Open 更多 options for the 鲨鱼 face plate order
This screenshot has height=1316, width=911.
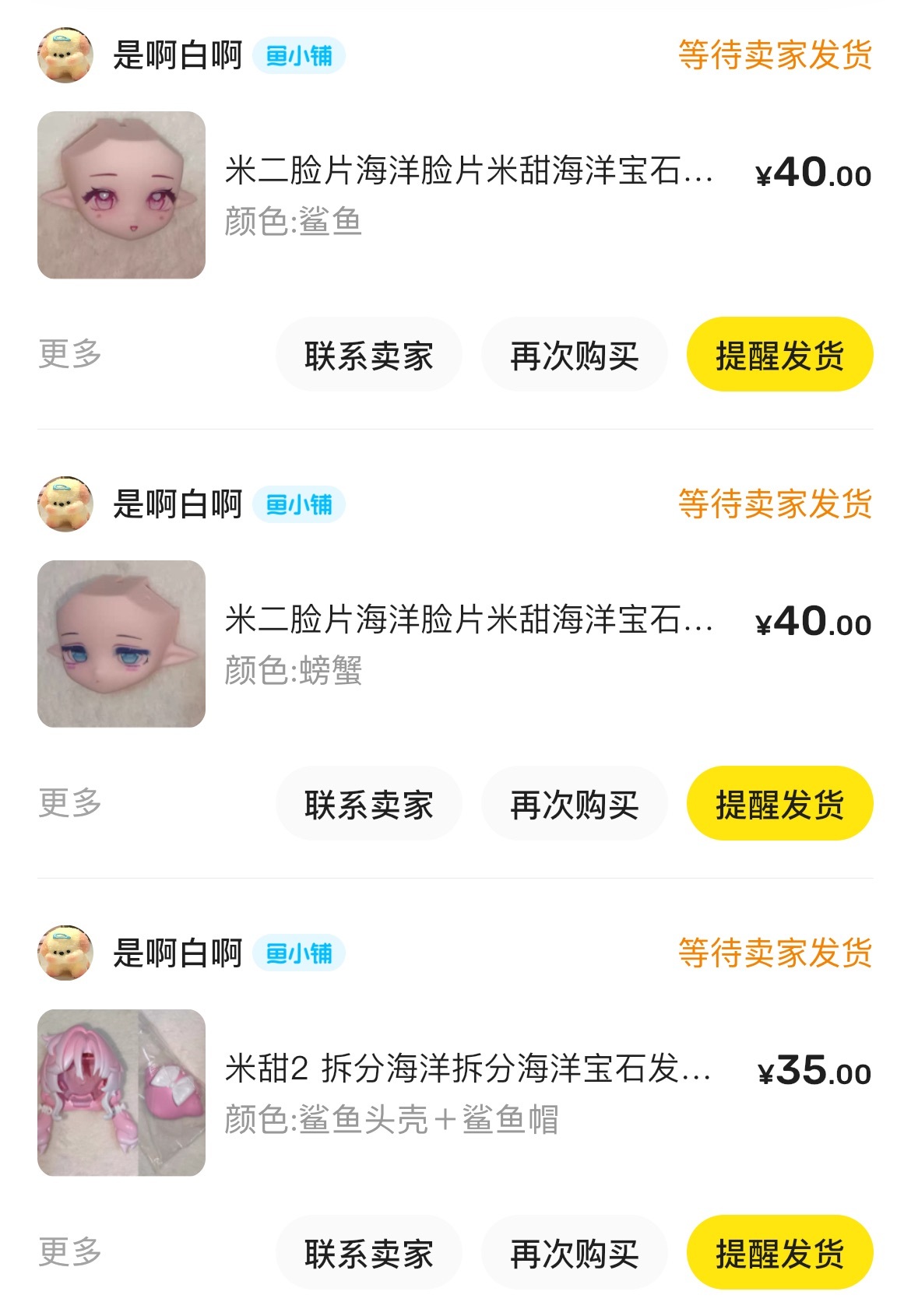pyautogui.click(x=70, y=354)
